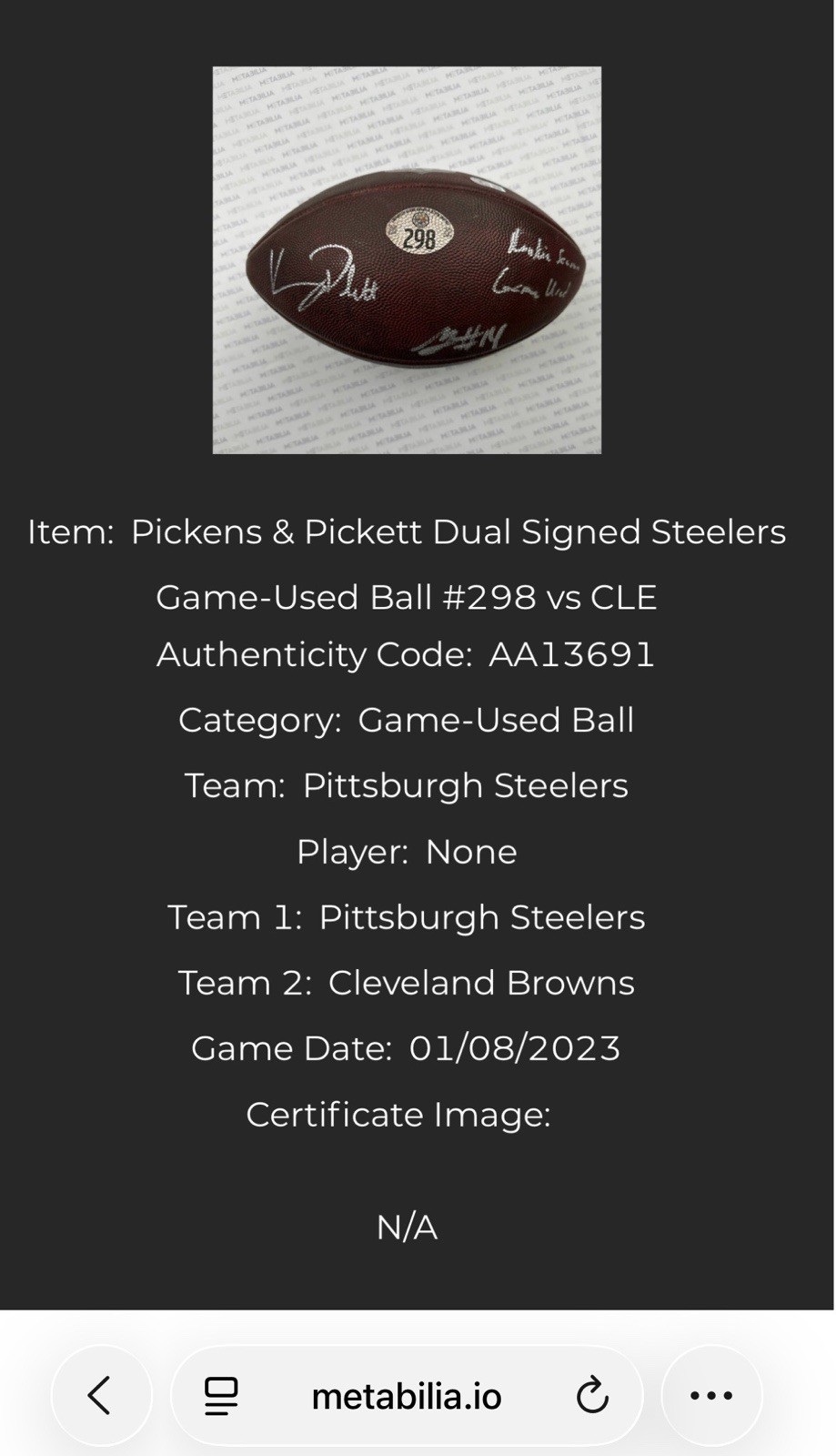Open the signed Steelers football image
Screen dimensions: 836x1456
click(407, 259)
